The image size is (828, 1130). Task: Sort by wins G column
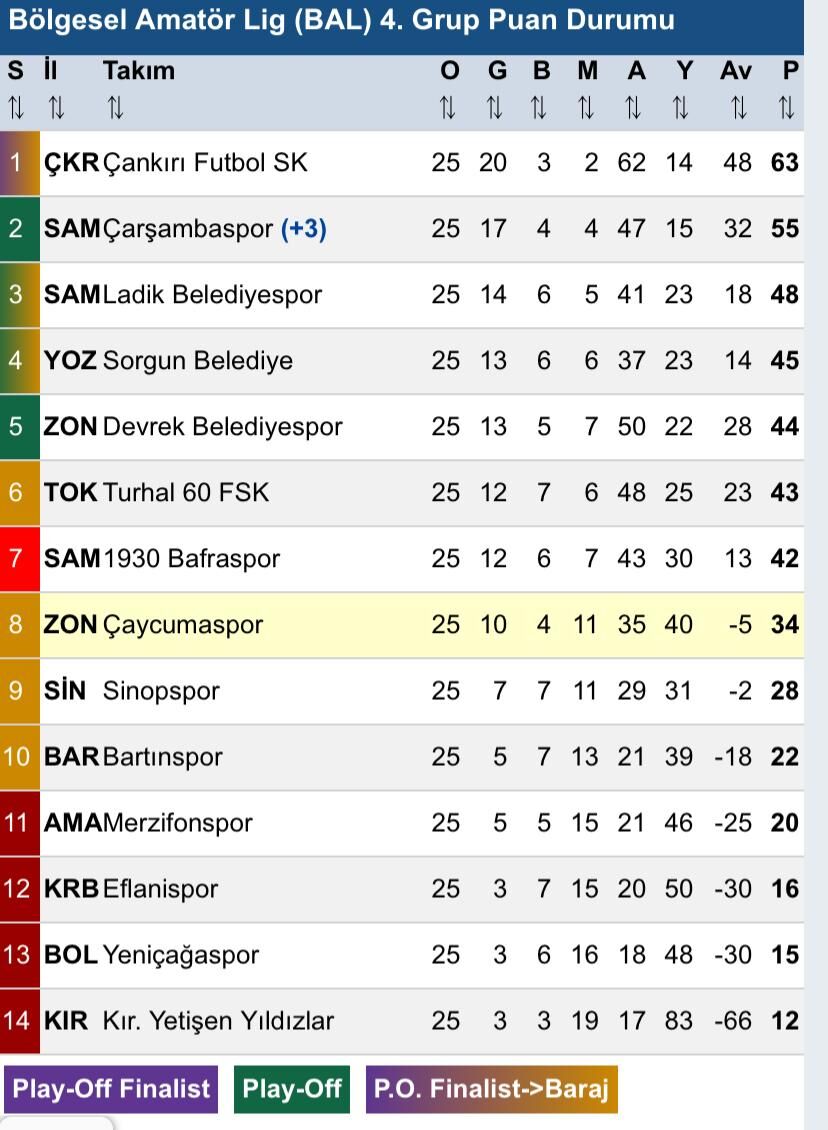[495, 107]
